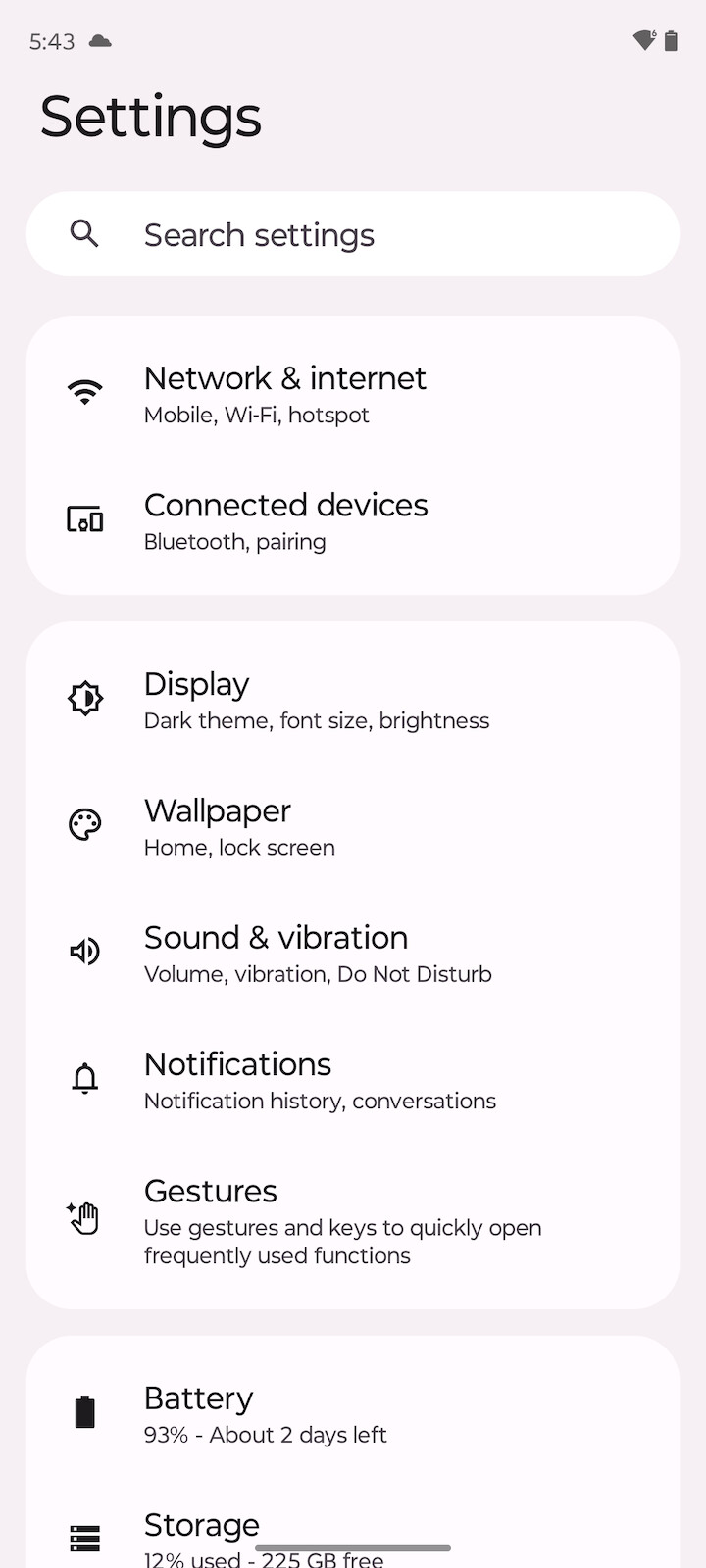Screen dimensions: 706x1568
Task: Go to Connected devices
Action: (353, 521)
